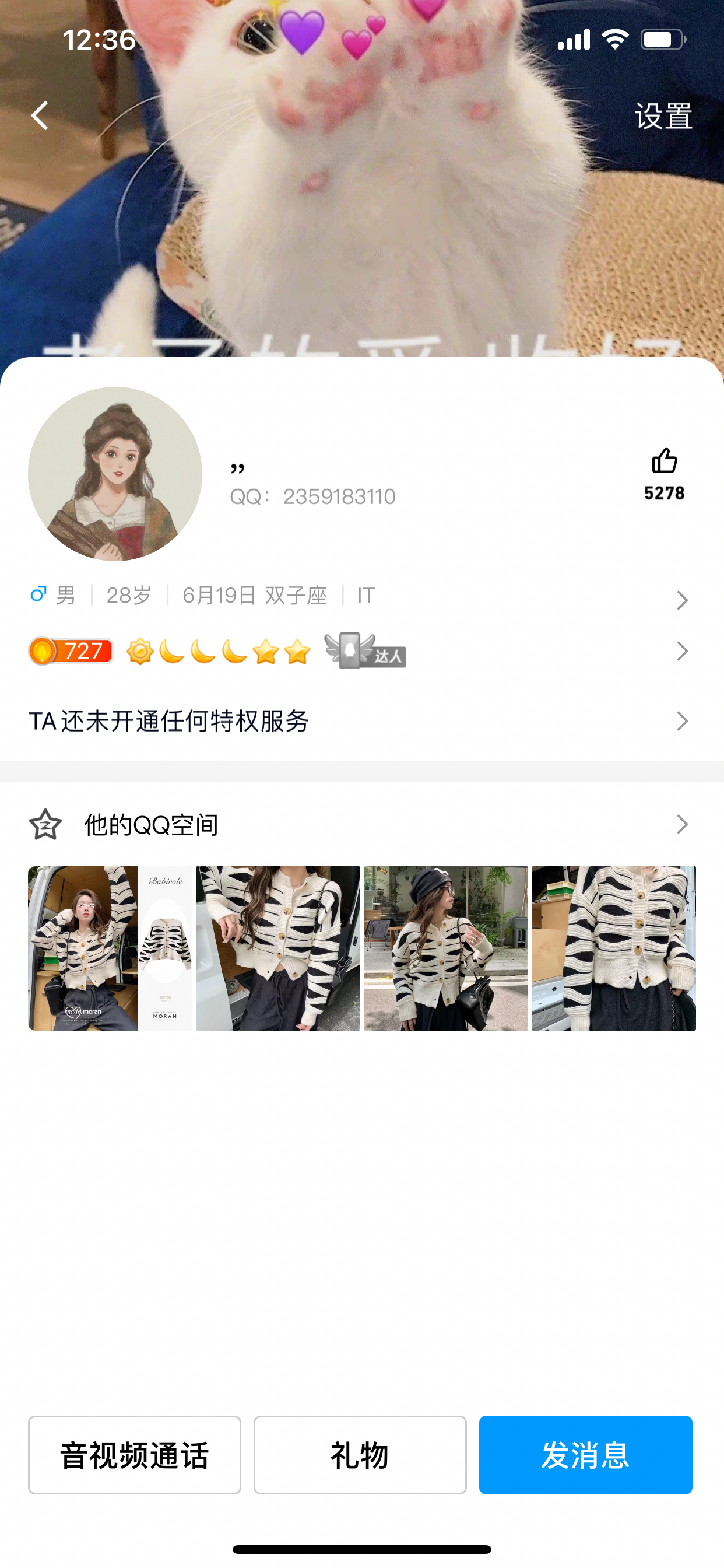This screenshot has height=1568, width=724.
Task: Open the fourth QQ空间 photo
Action: (x=613, y=949)
